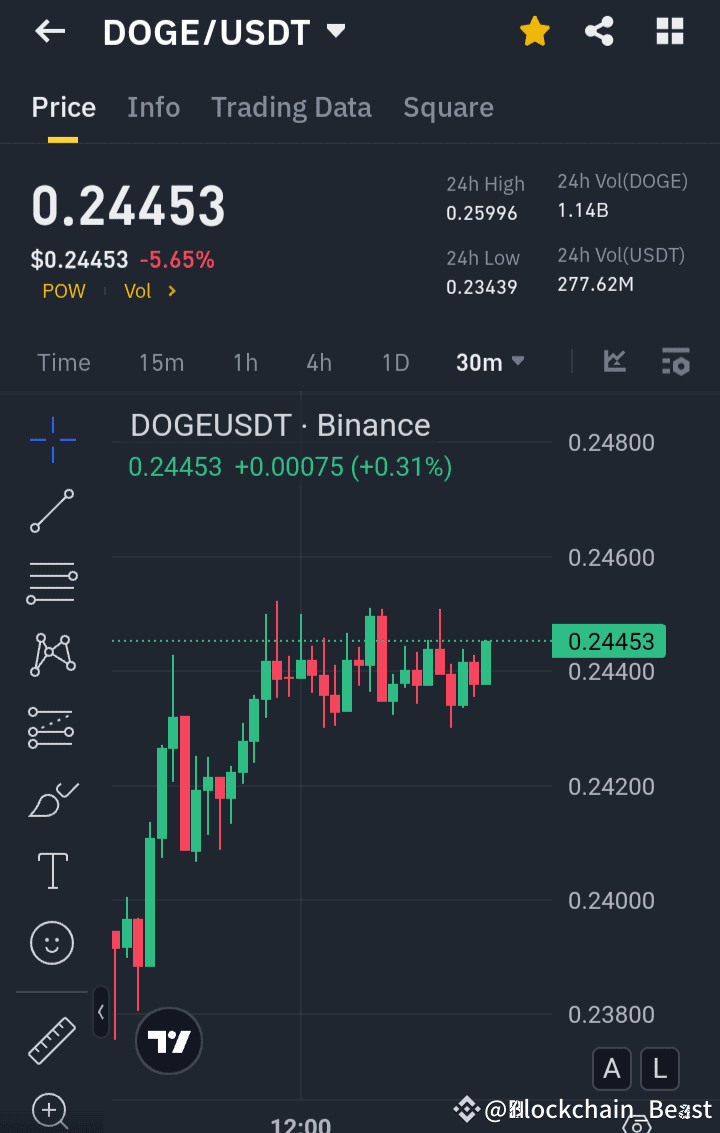Open the DOGE/USDT pair selector dropdown
The width and height of the screenshot is (720, 1133).
[x=334, y=31]
